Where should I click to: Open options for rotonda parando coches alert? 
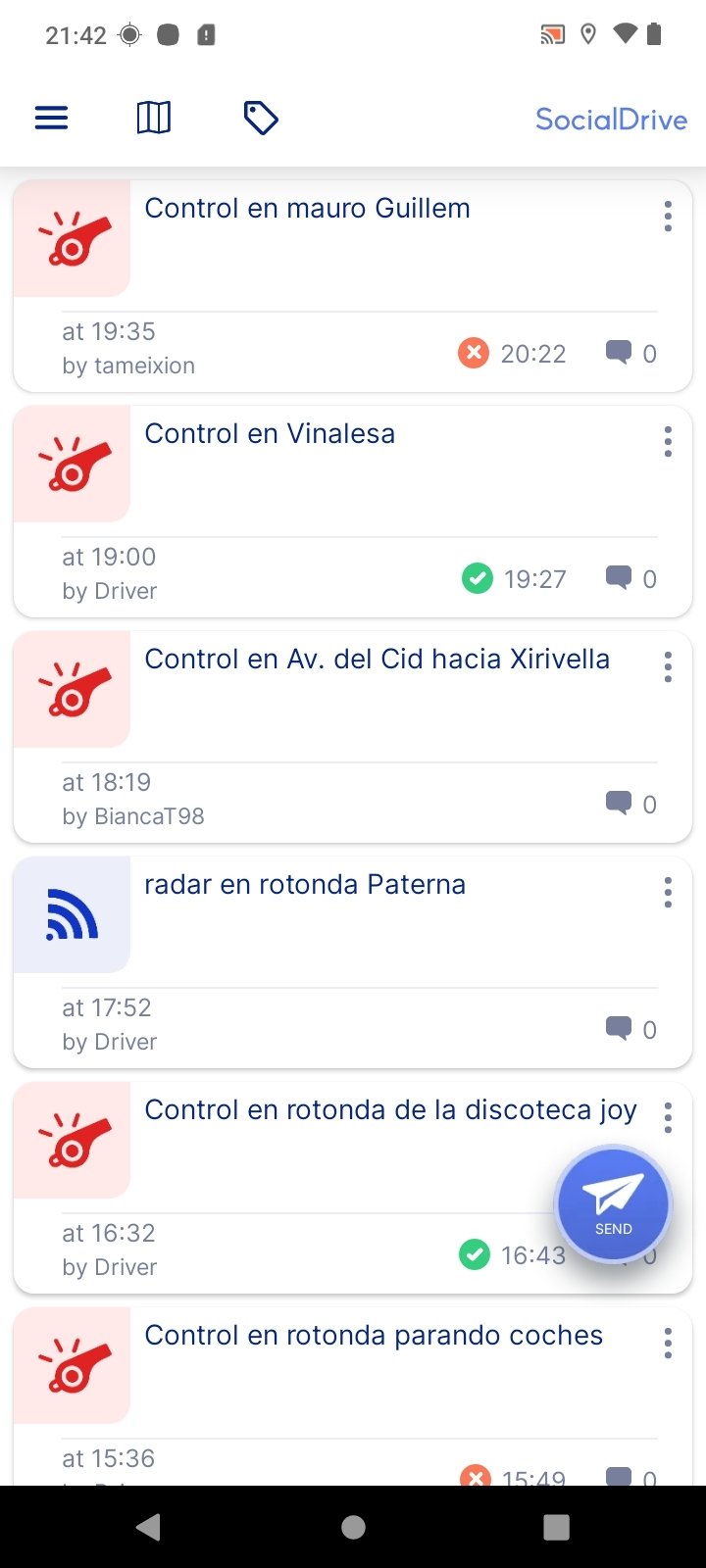tap(668, 1344)
